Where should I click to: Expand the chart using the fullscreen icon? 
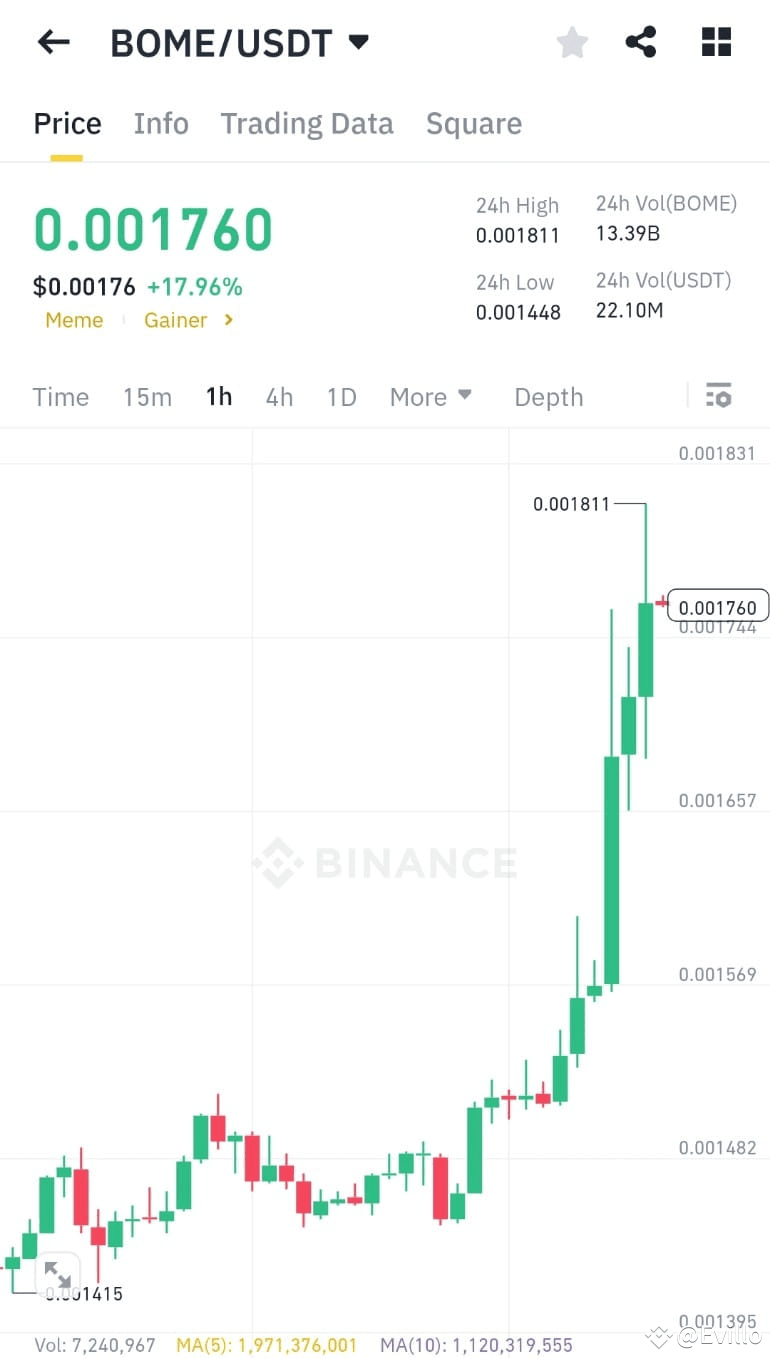[x=57, y=1273]
